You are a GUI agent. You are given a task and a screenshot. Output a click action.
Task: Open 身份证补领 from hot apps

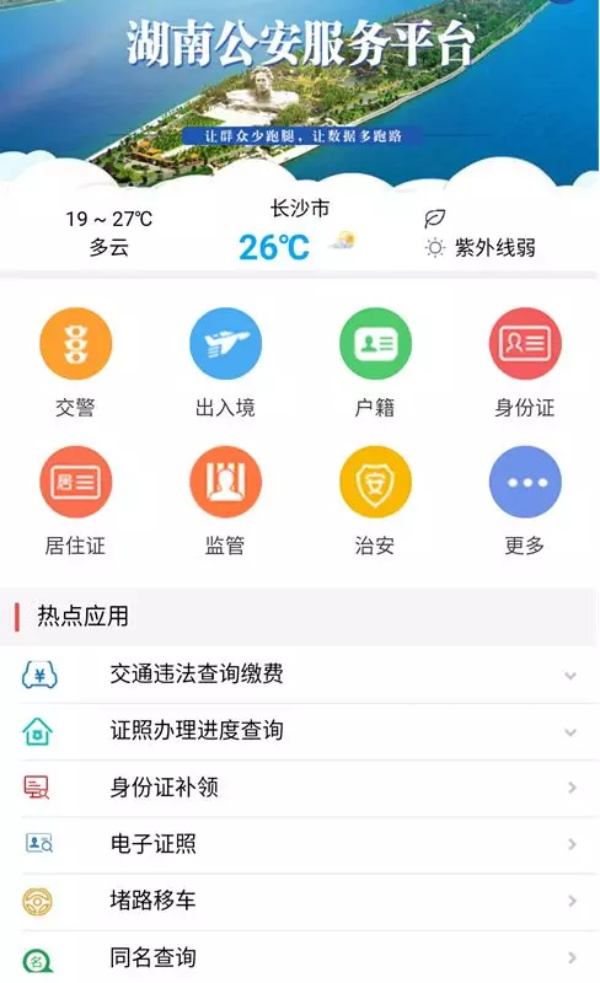point(300,788)
